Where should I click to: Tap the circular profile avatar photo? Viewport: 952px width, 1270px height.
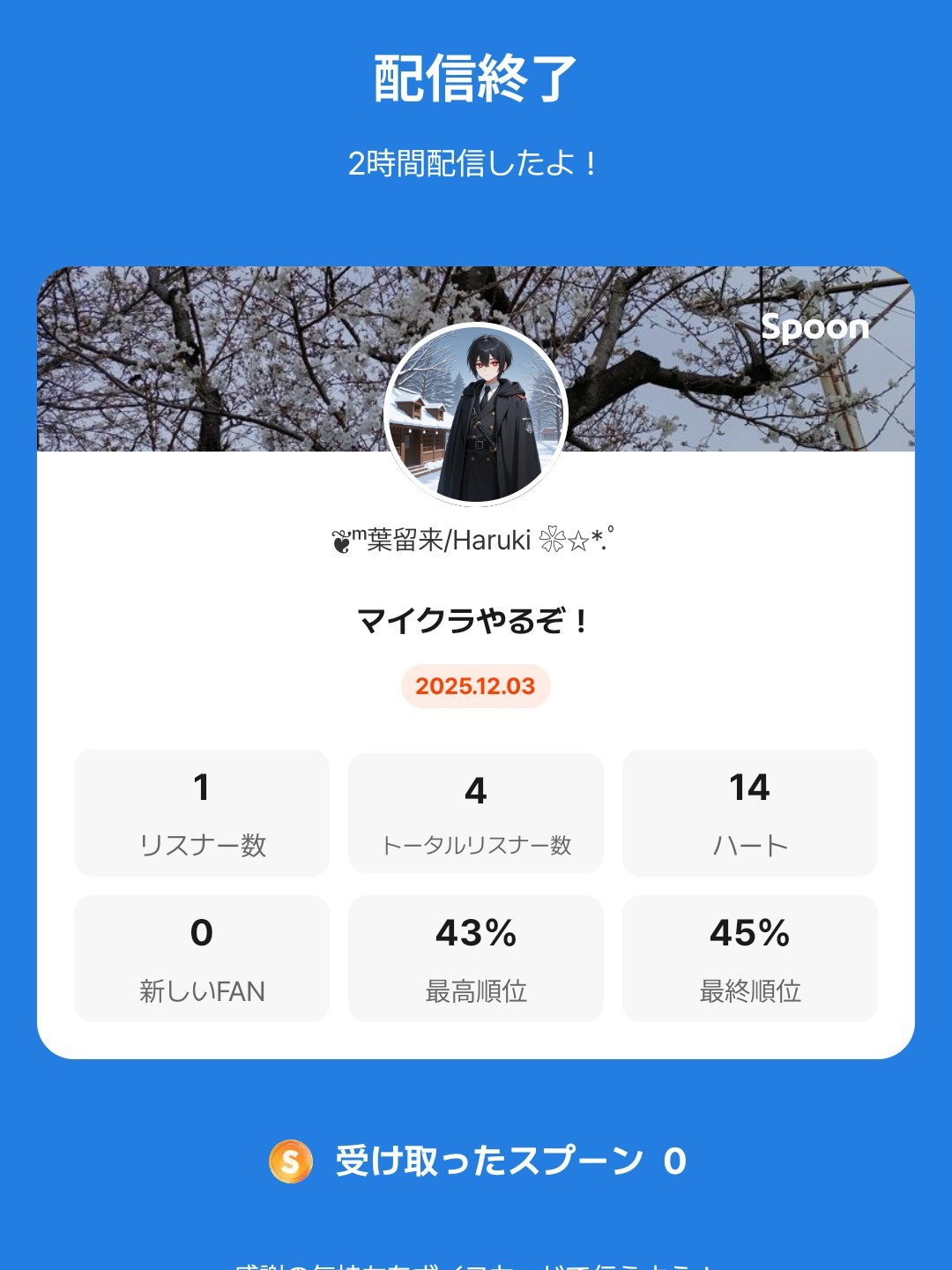pos(475,415)
